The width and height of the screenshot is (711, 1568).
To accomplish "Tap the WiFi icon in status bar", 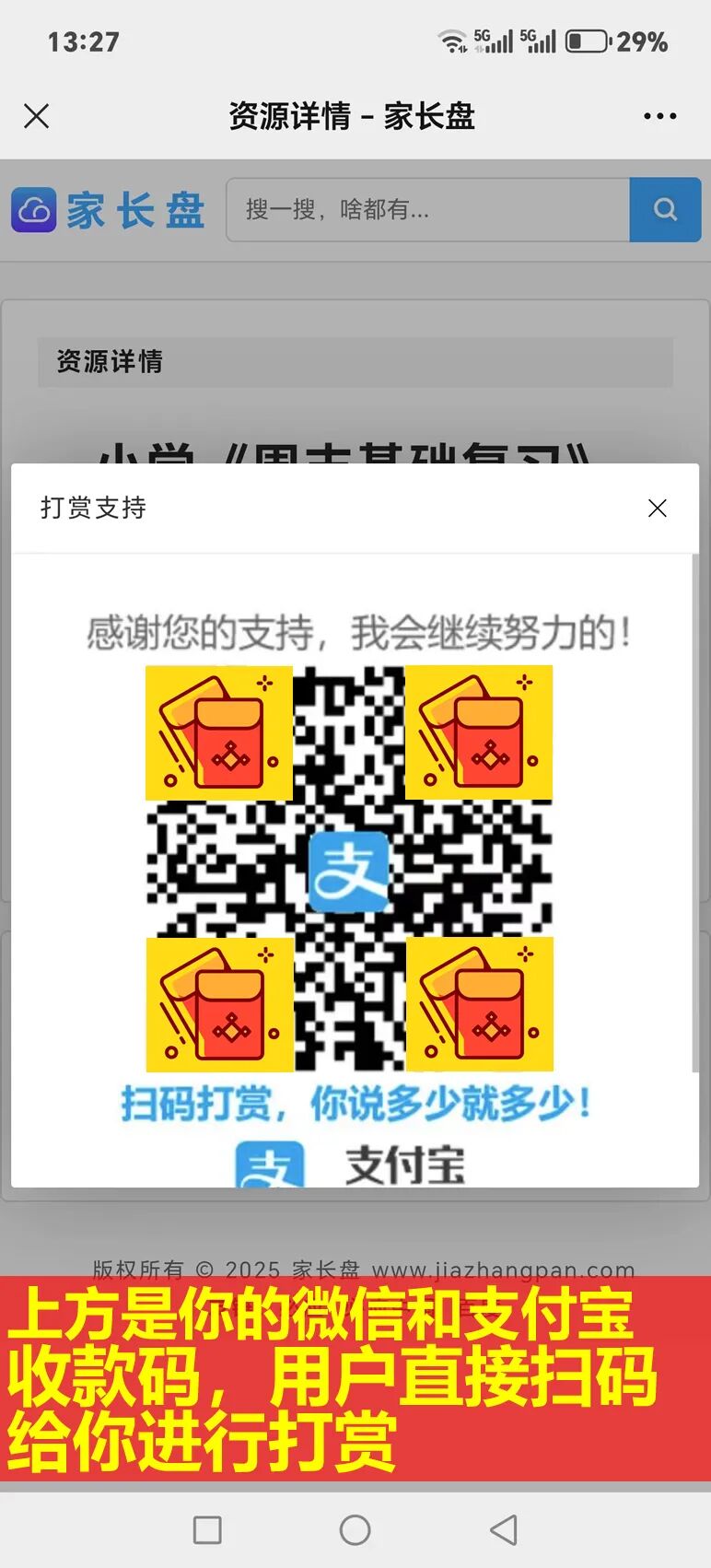I will (453, 40).
